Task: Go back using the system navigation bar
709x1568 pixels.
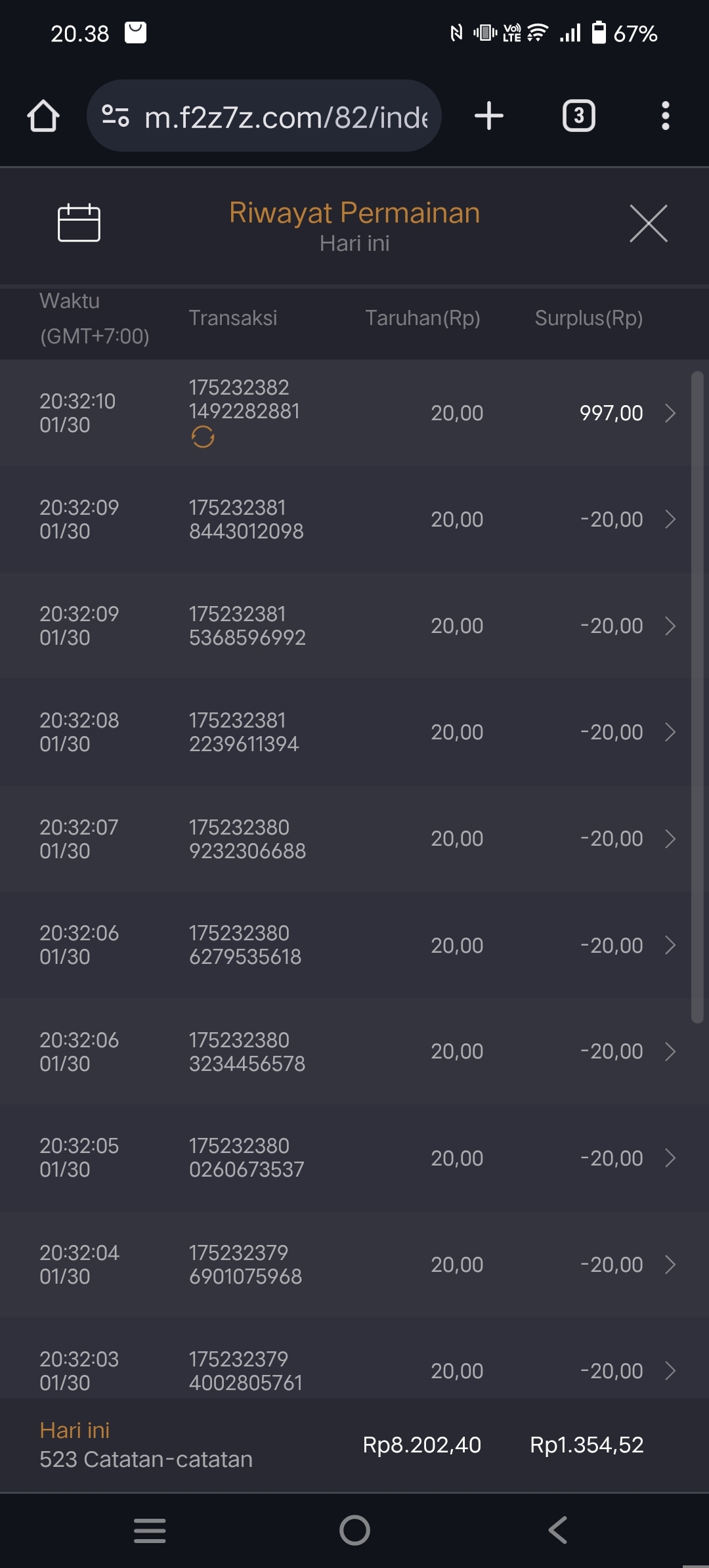Action: 558,1530
